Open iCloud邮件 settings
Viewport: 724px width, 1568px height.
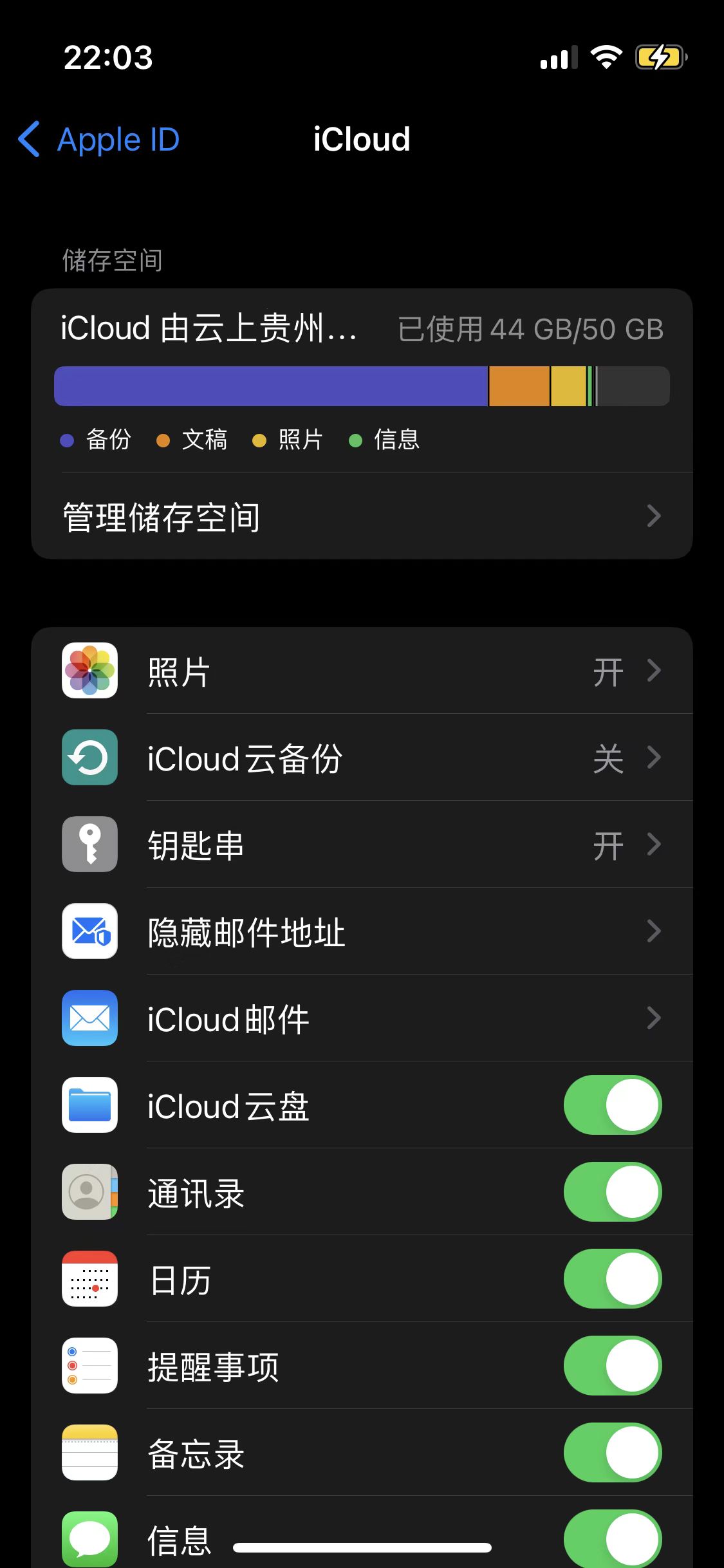click(362, 1018)
